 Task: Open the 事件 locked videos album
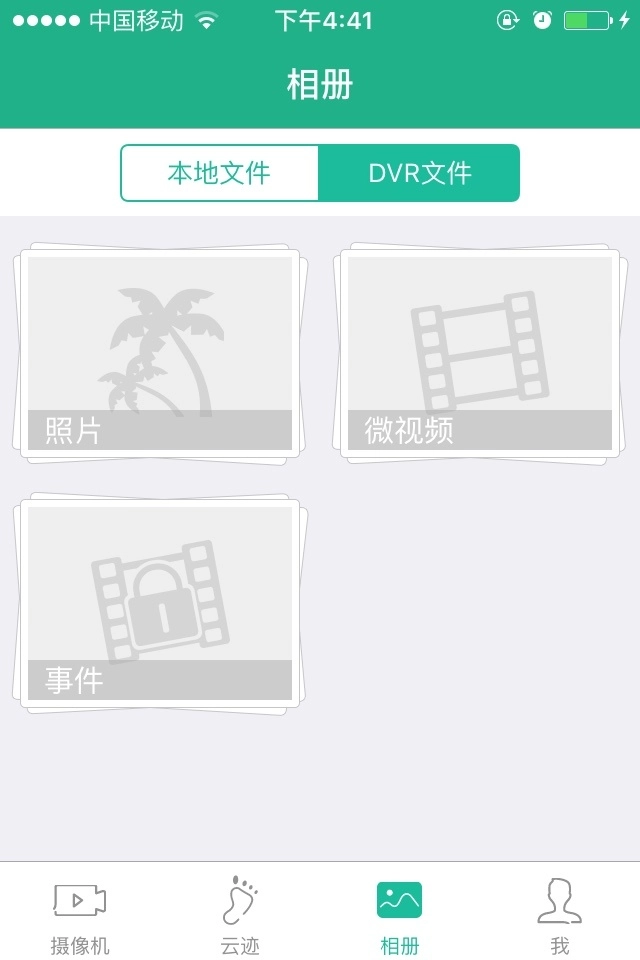(160, 602)
